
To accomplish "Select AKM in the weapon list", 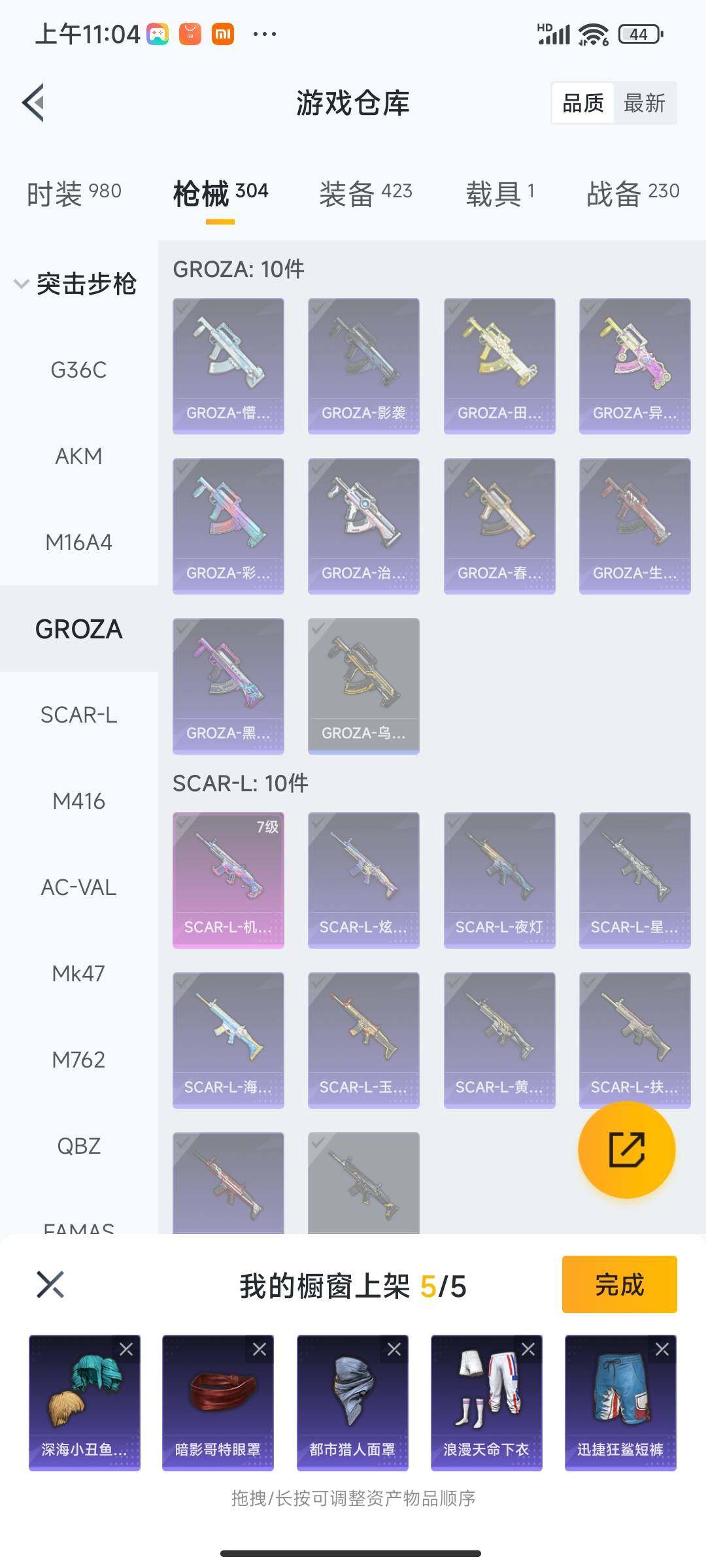I will point(78,456).
